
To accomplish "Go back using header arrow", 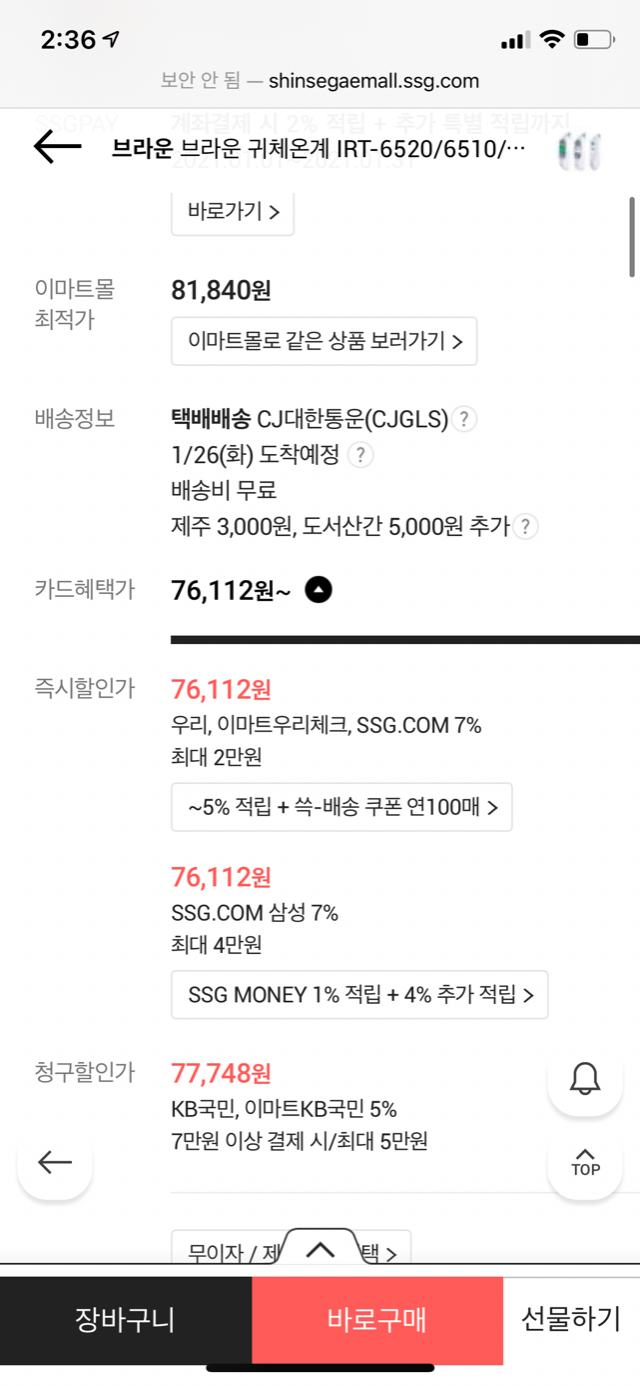I will [x=57, y=148].
